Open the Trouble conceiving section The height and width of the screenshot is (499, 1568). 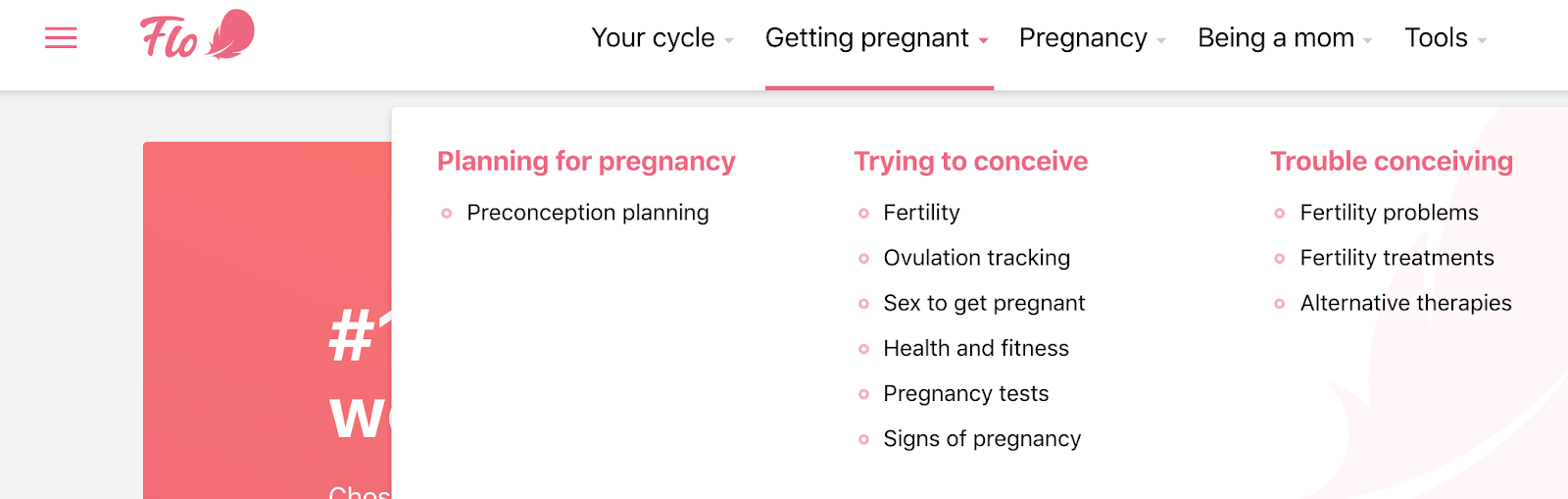point(1392,161)
